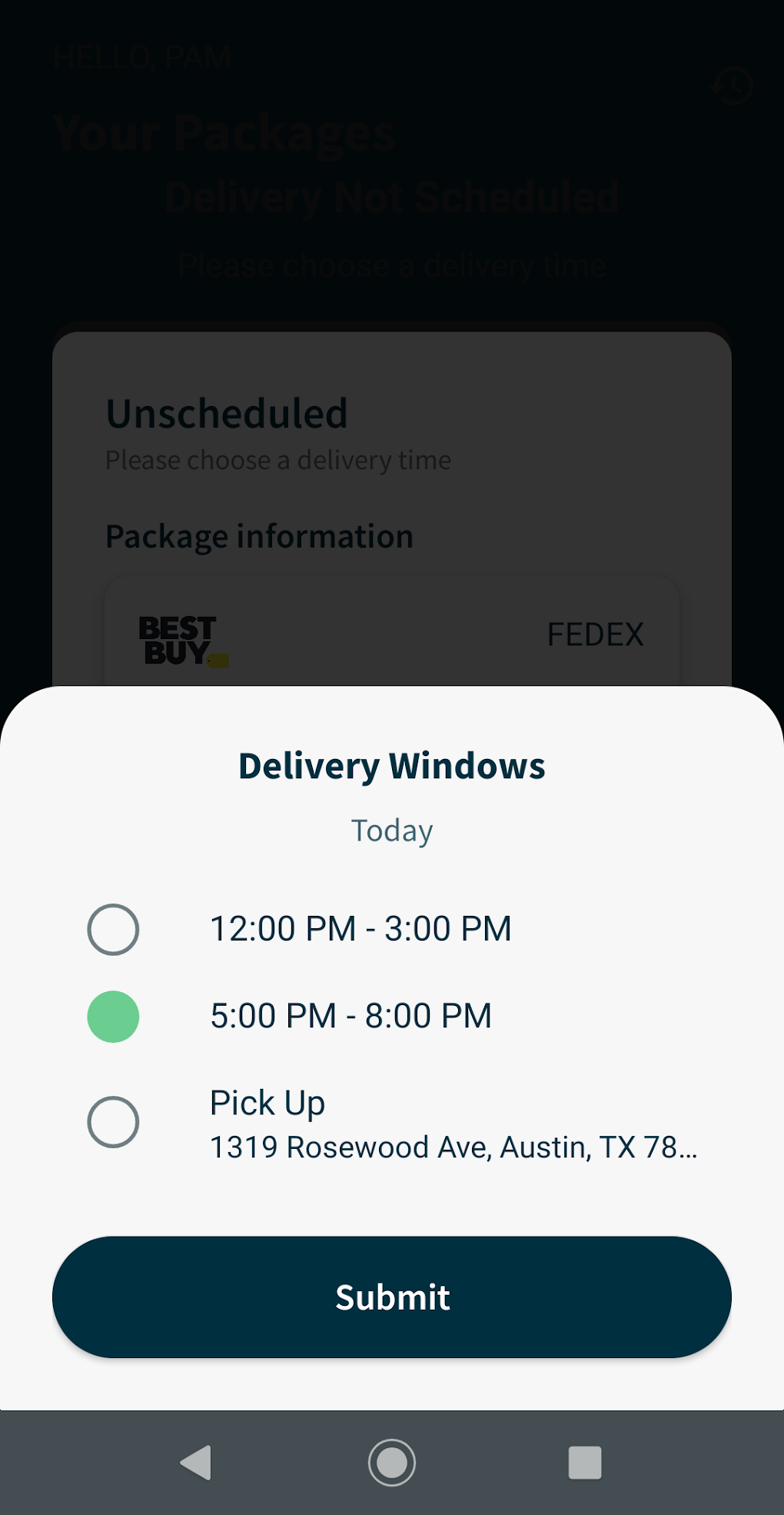Screen dimensions: 784x1515
Task: Tap the Delivery Not Scheduled status banner
Action: [392, 196]
